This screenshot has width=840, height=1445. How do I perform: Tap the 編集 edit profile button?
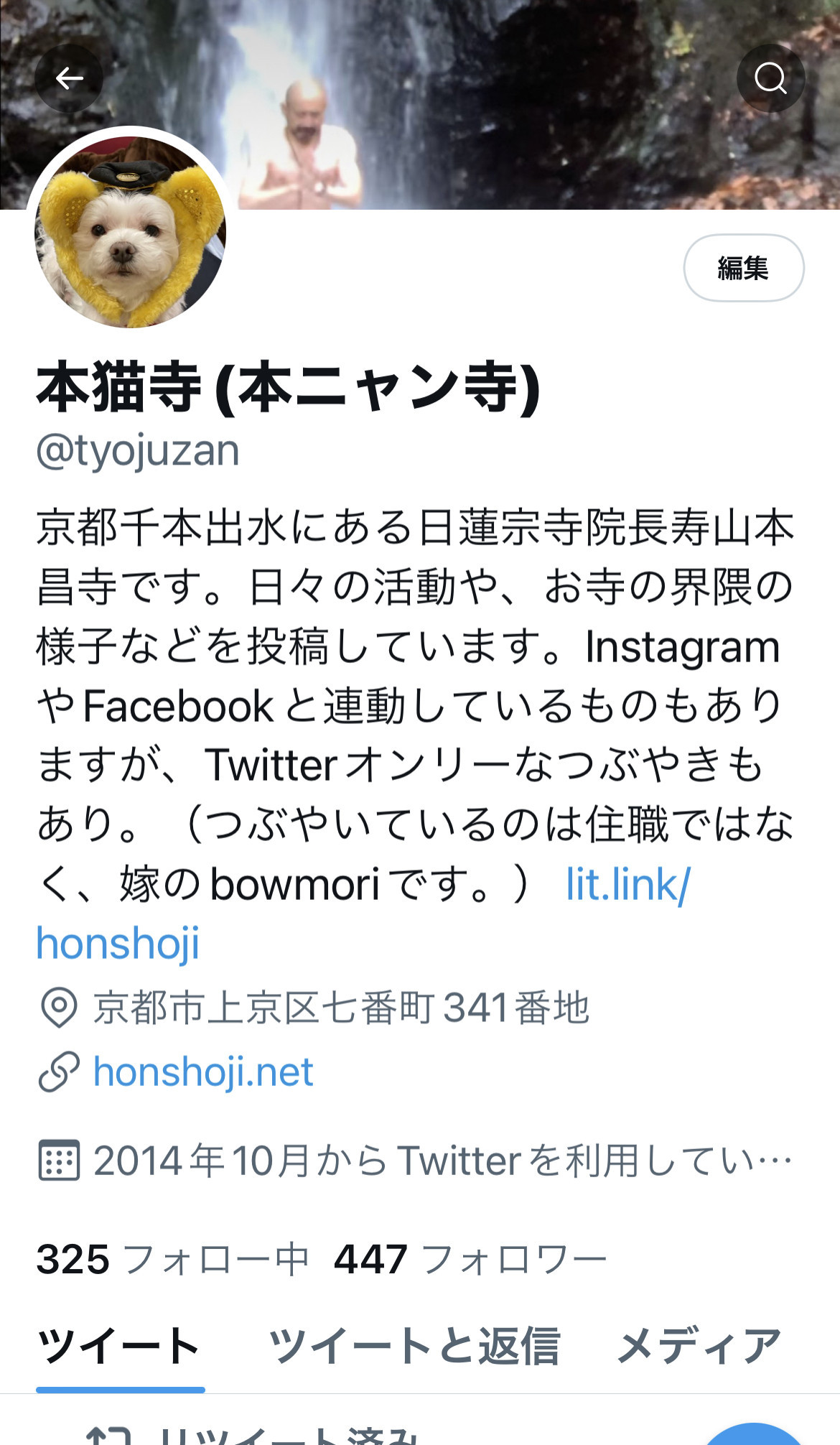coord(743,268)
